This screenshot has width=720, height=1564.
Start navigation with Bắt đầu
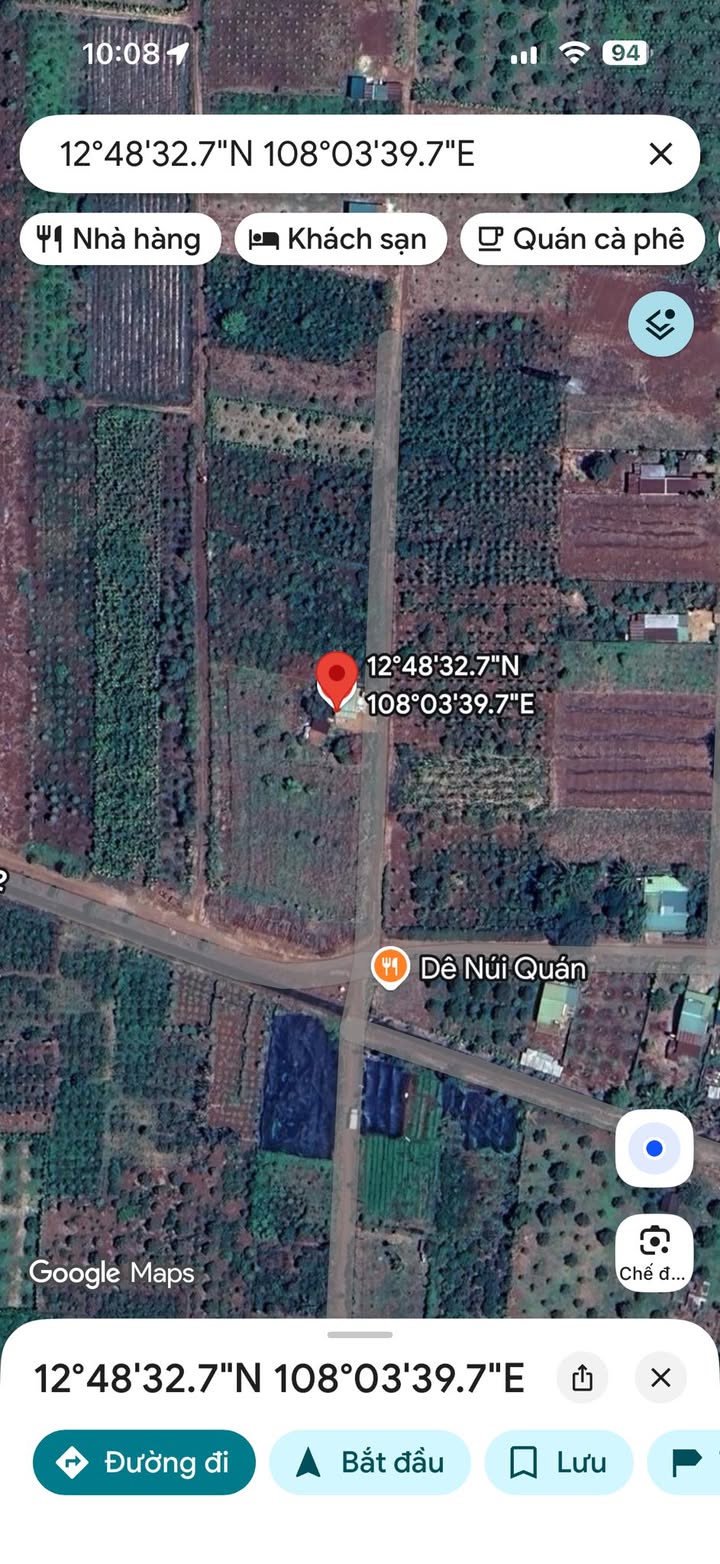(370, 1462)
